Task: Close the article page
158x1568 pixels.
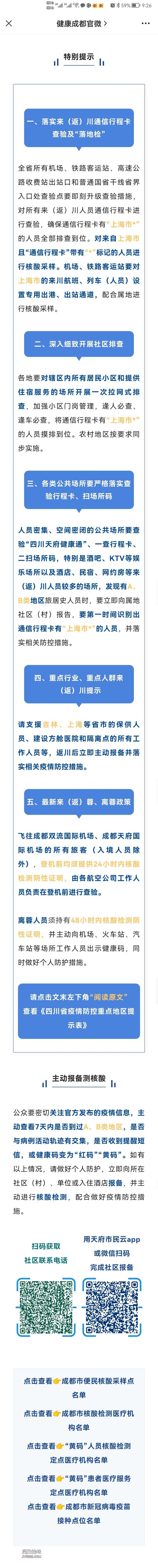Action: click(8, 24)
